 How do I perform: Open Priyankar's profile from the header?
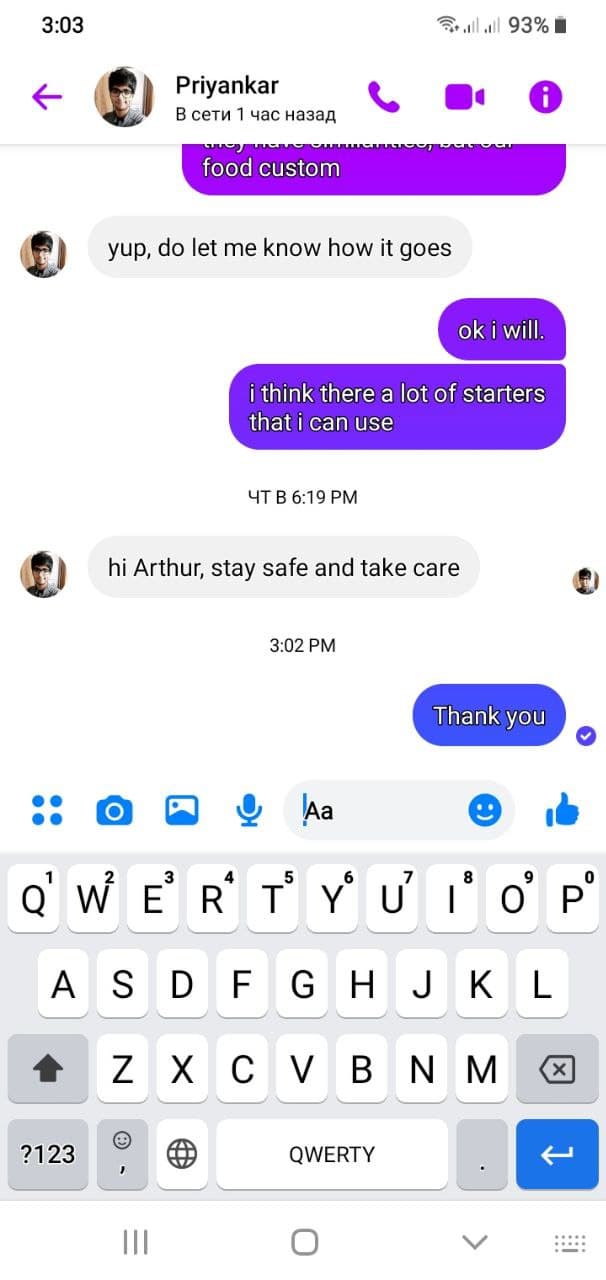124,97
